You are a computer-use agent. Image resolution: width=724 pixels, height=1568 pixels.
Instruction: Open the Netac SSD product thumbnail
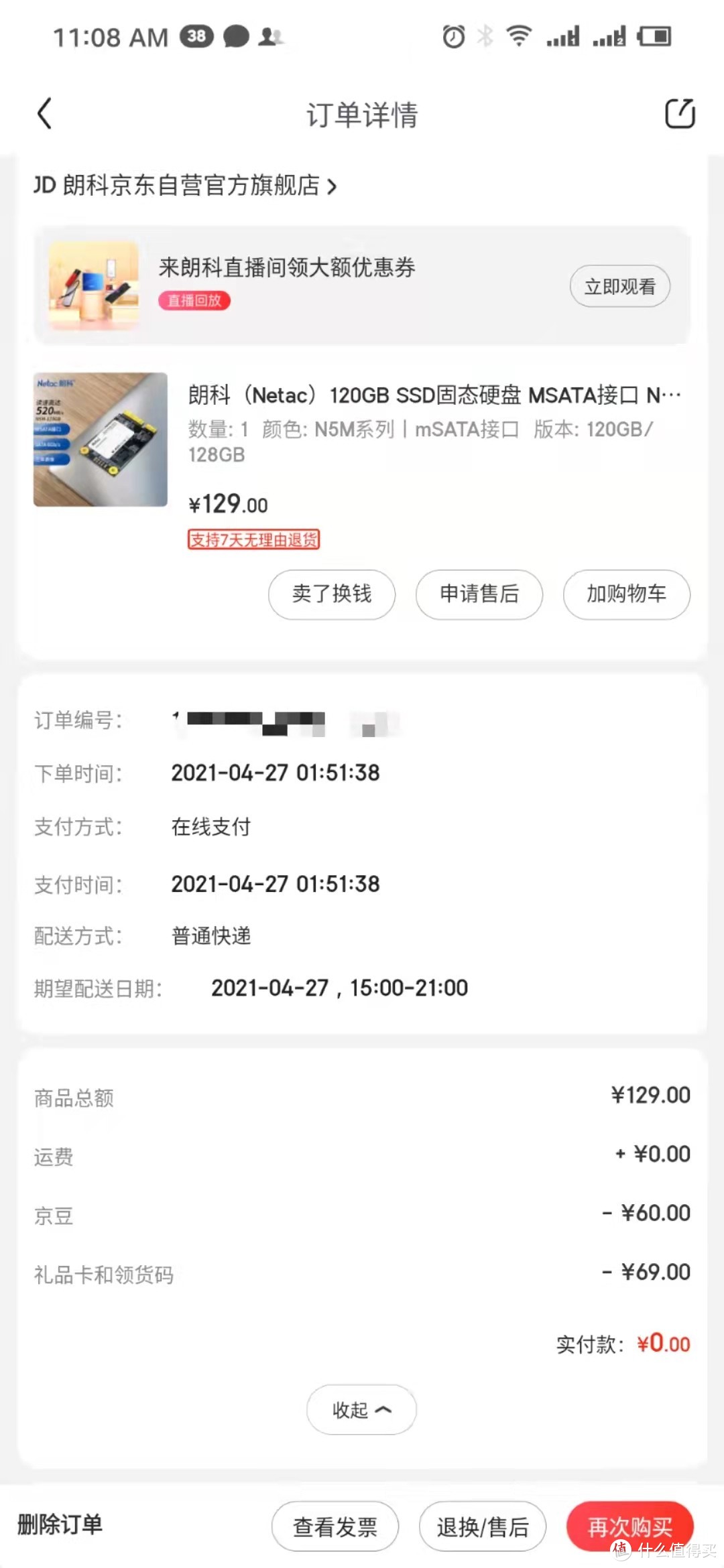(x=100, y=439)
